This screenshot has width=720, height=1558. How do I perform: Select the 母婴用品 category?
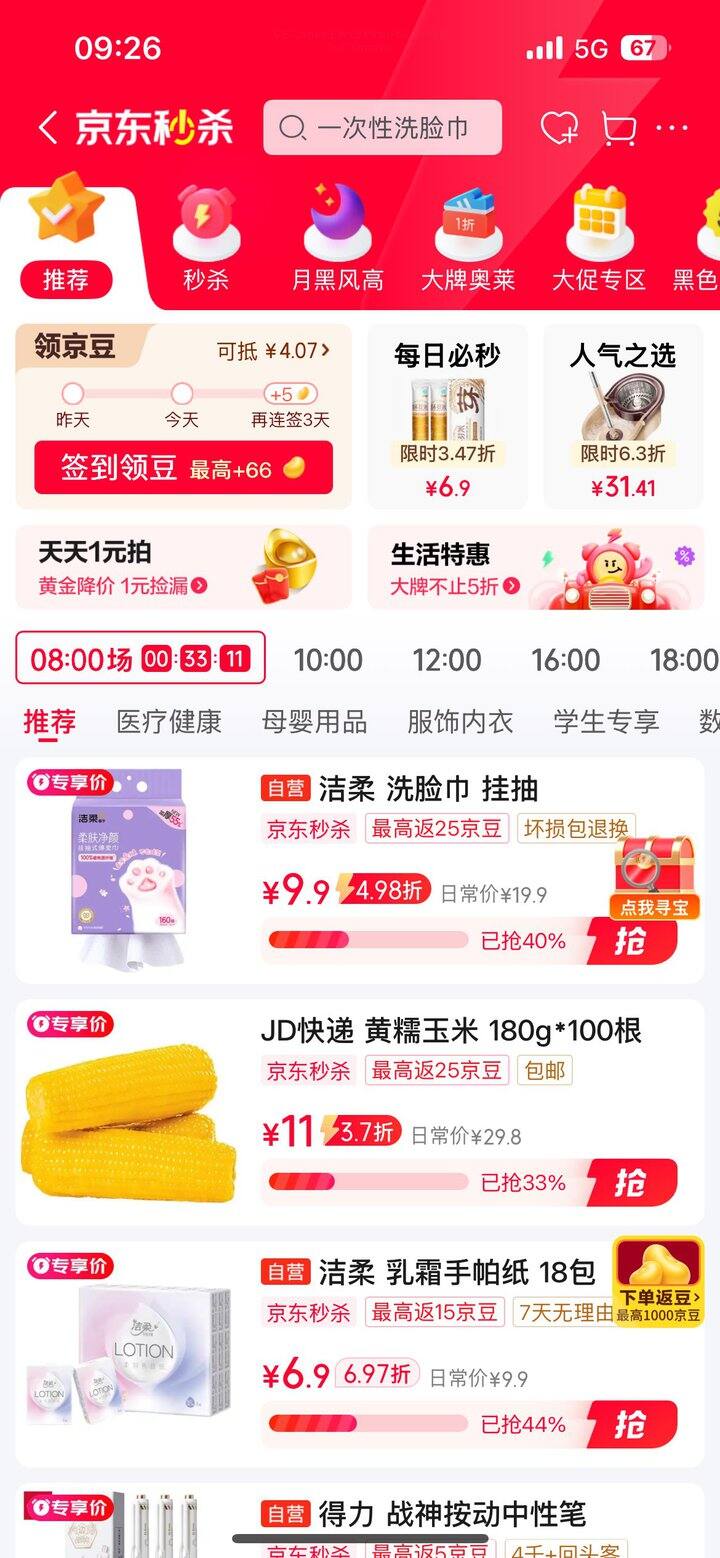(314, 722)
